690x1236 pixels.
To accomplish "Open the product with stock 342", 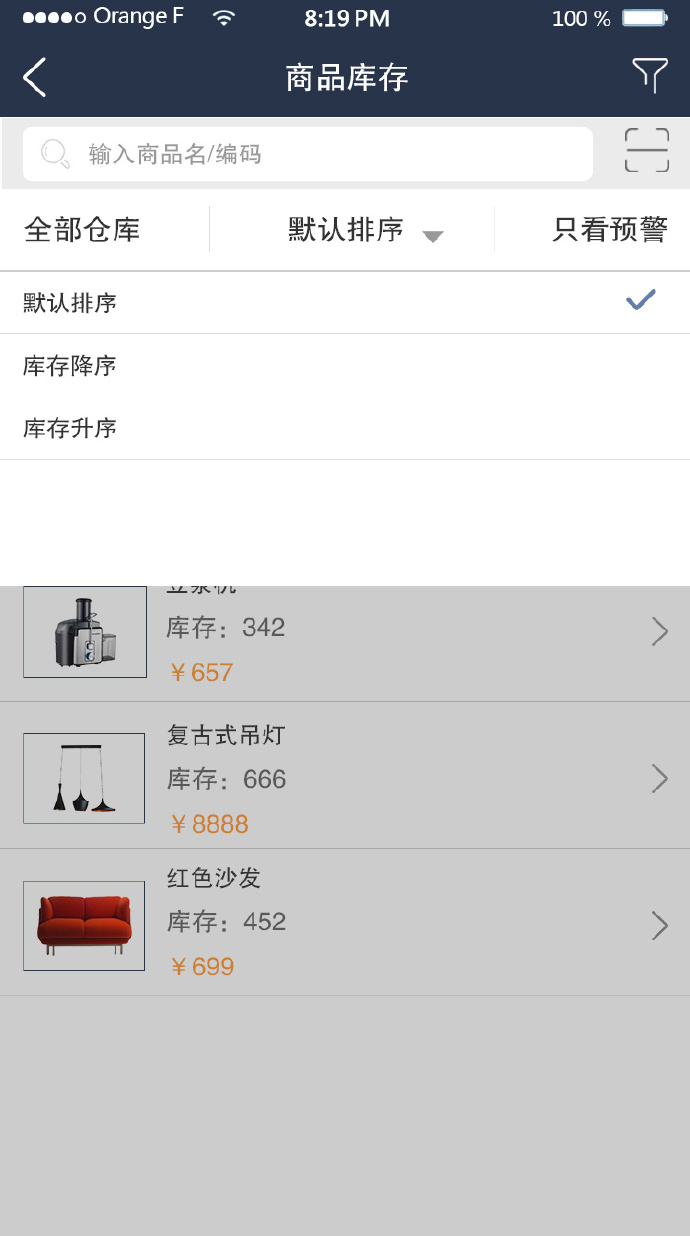I will pos(345,643).
